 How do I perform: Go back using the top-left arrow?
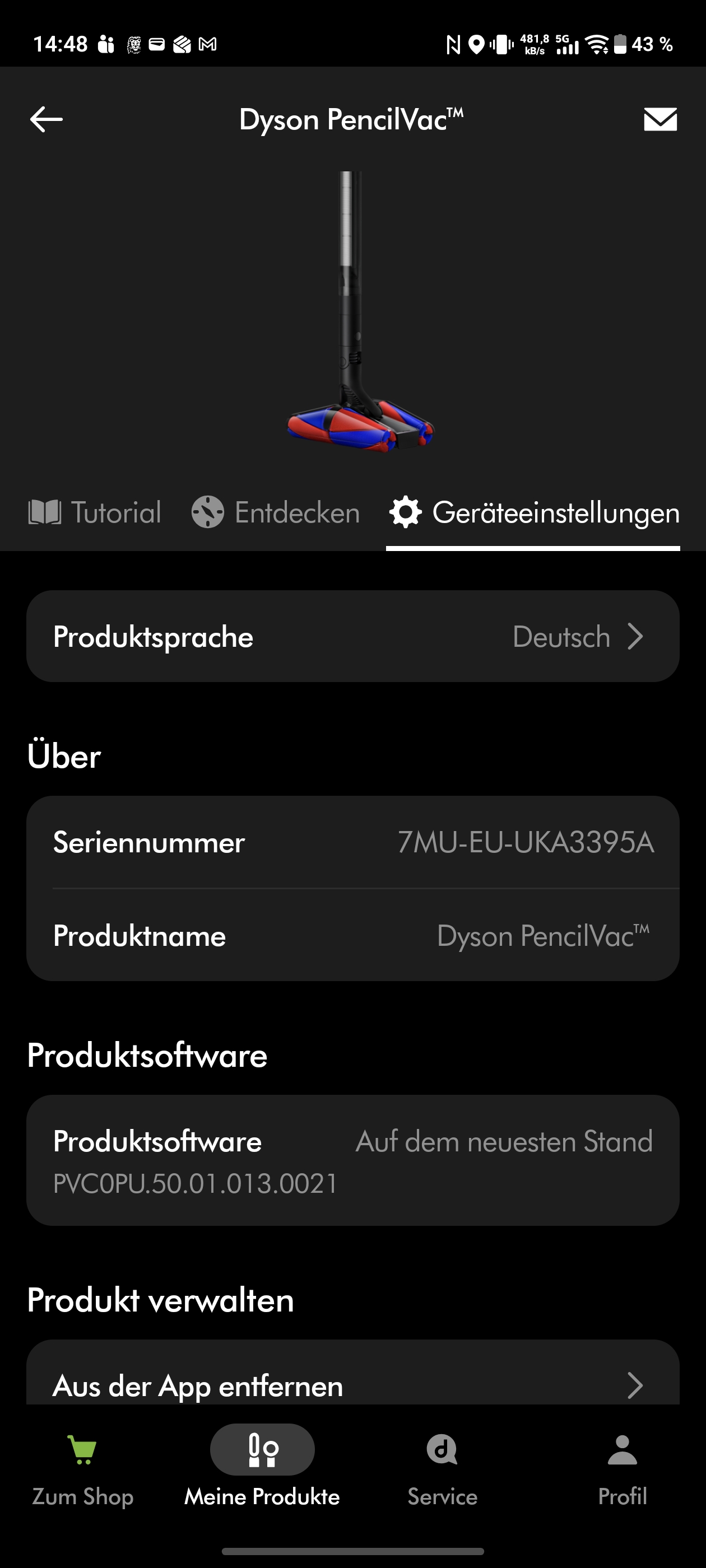(47, 119)
